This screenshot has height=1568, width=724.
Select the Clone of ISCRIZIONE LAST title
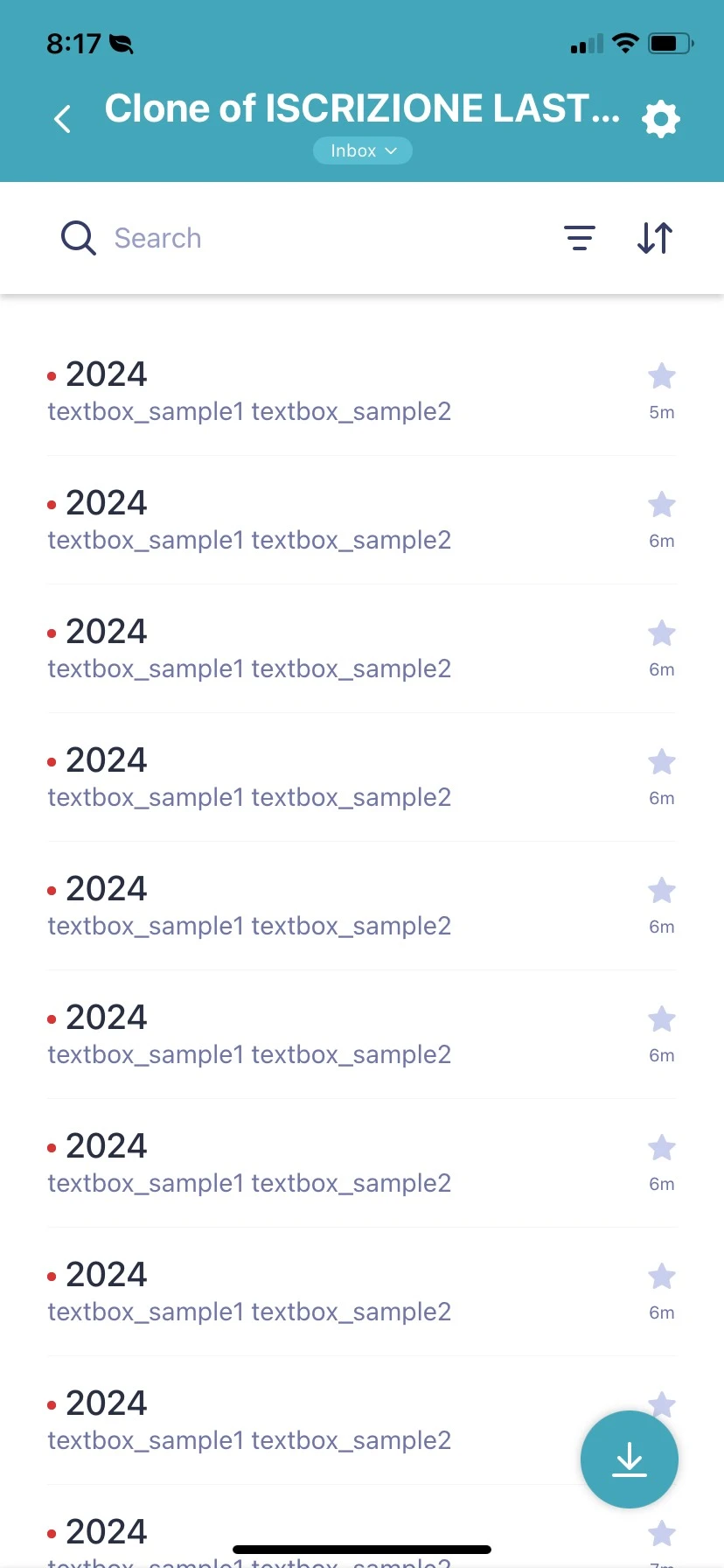coord(362,108)
